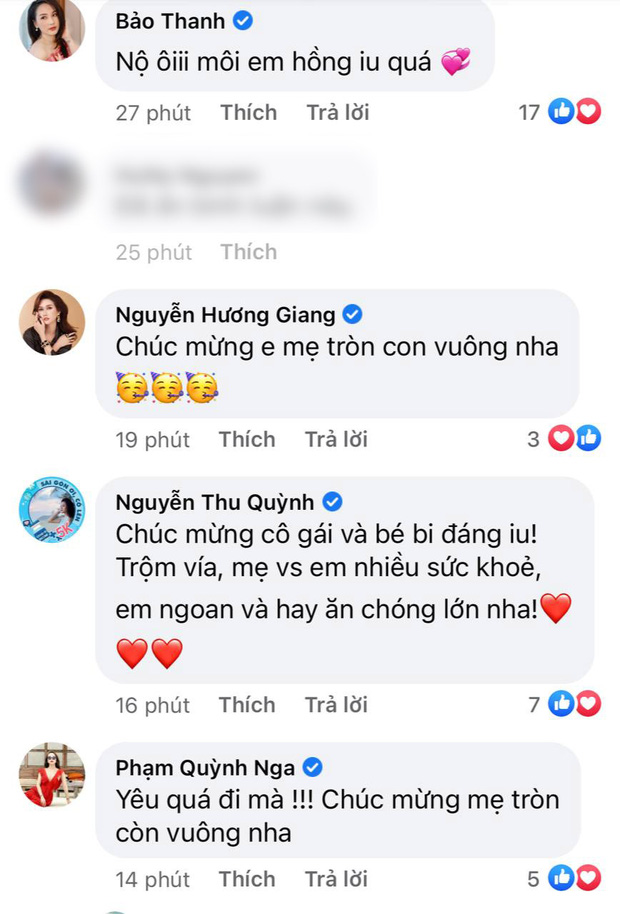The height and width of the screenshot is (914, 620).
Task: Open Nguyễn Thu Quỳnh's avatar
Action: [52, 509]
